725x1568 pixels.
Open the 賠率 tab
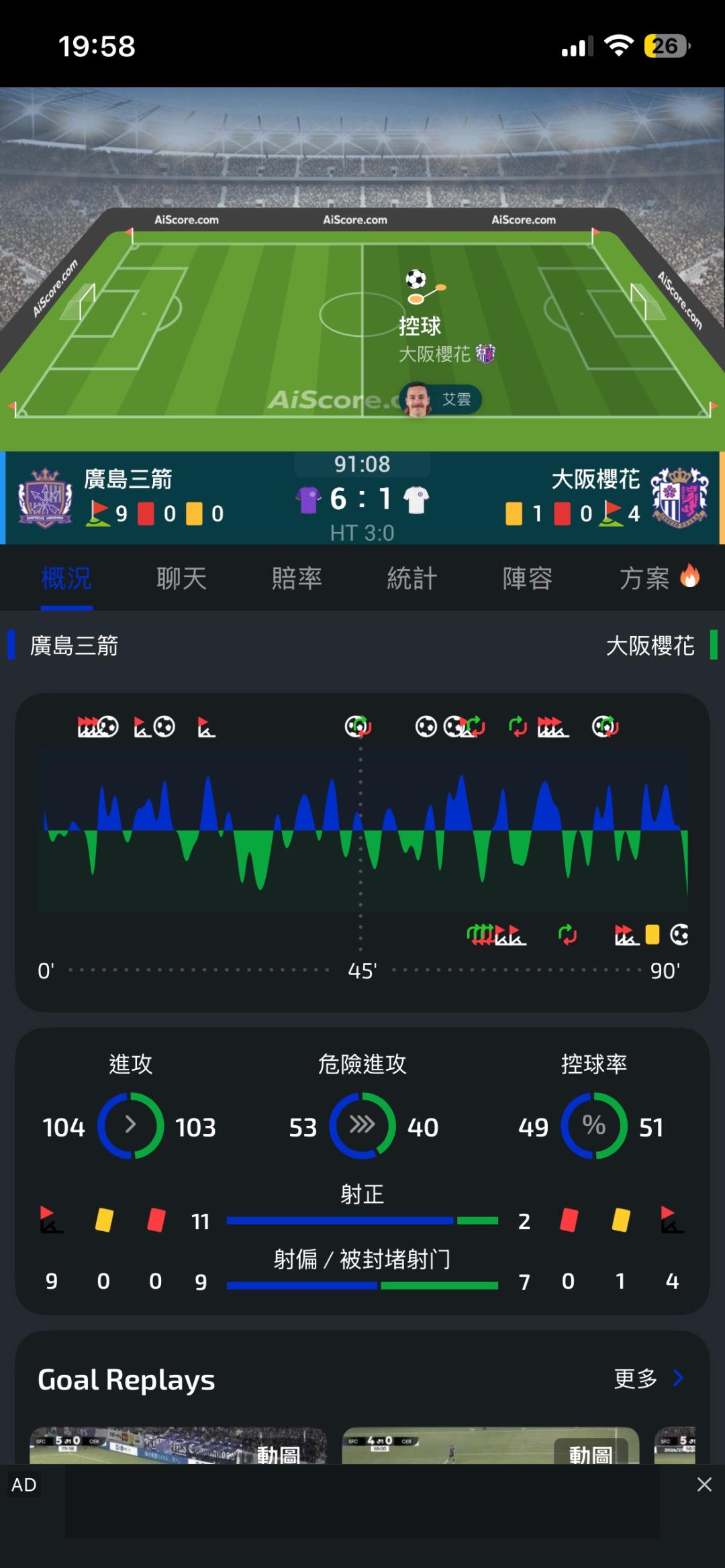[297, 578]
